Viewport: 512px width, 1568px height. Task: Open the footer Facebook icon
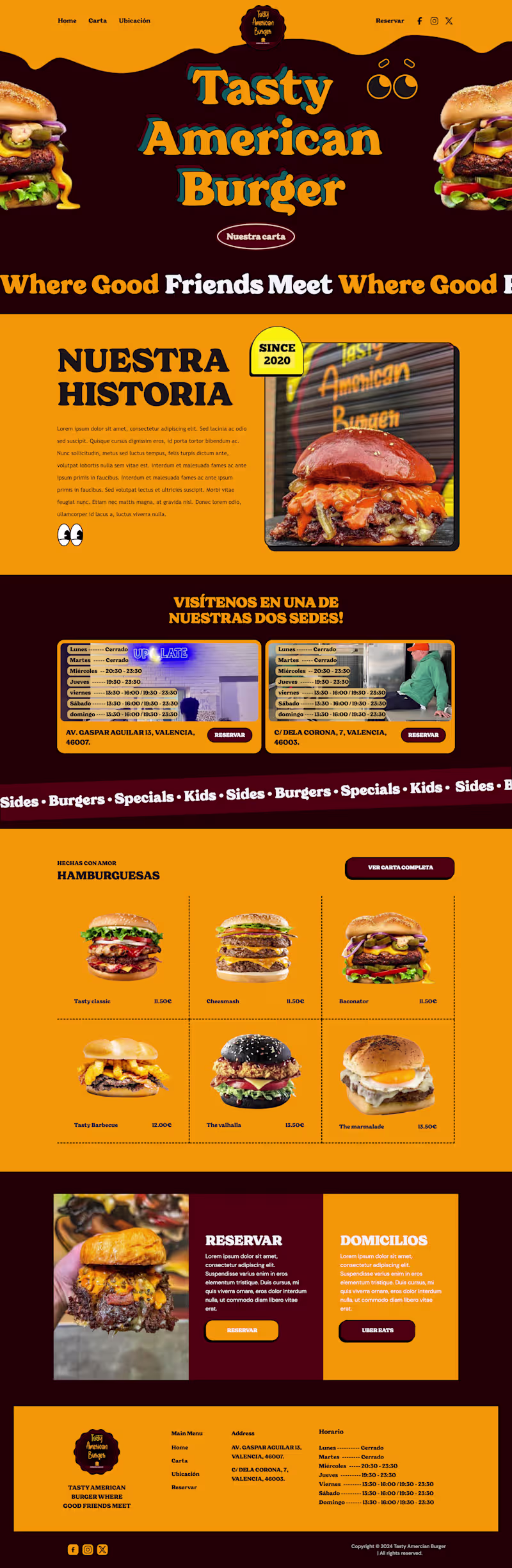point(73,1549)
